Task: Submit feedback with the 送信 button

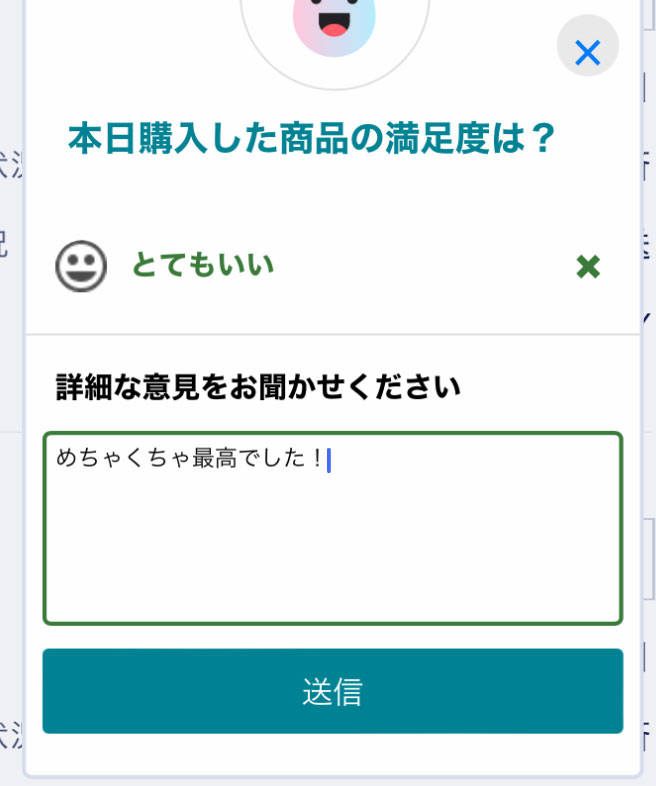Action: [332, 691]
